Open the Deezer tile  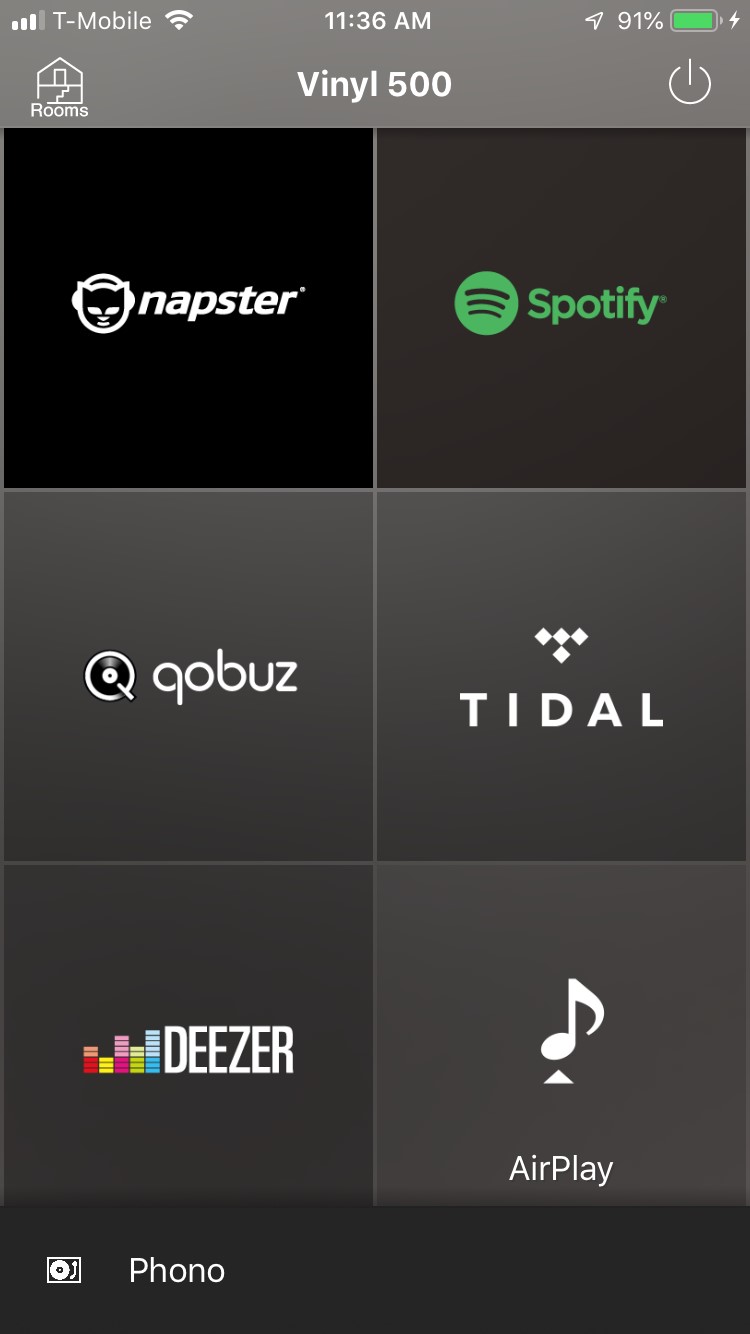tap(188, 1035)
